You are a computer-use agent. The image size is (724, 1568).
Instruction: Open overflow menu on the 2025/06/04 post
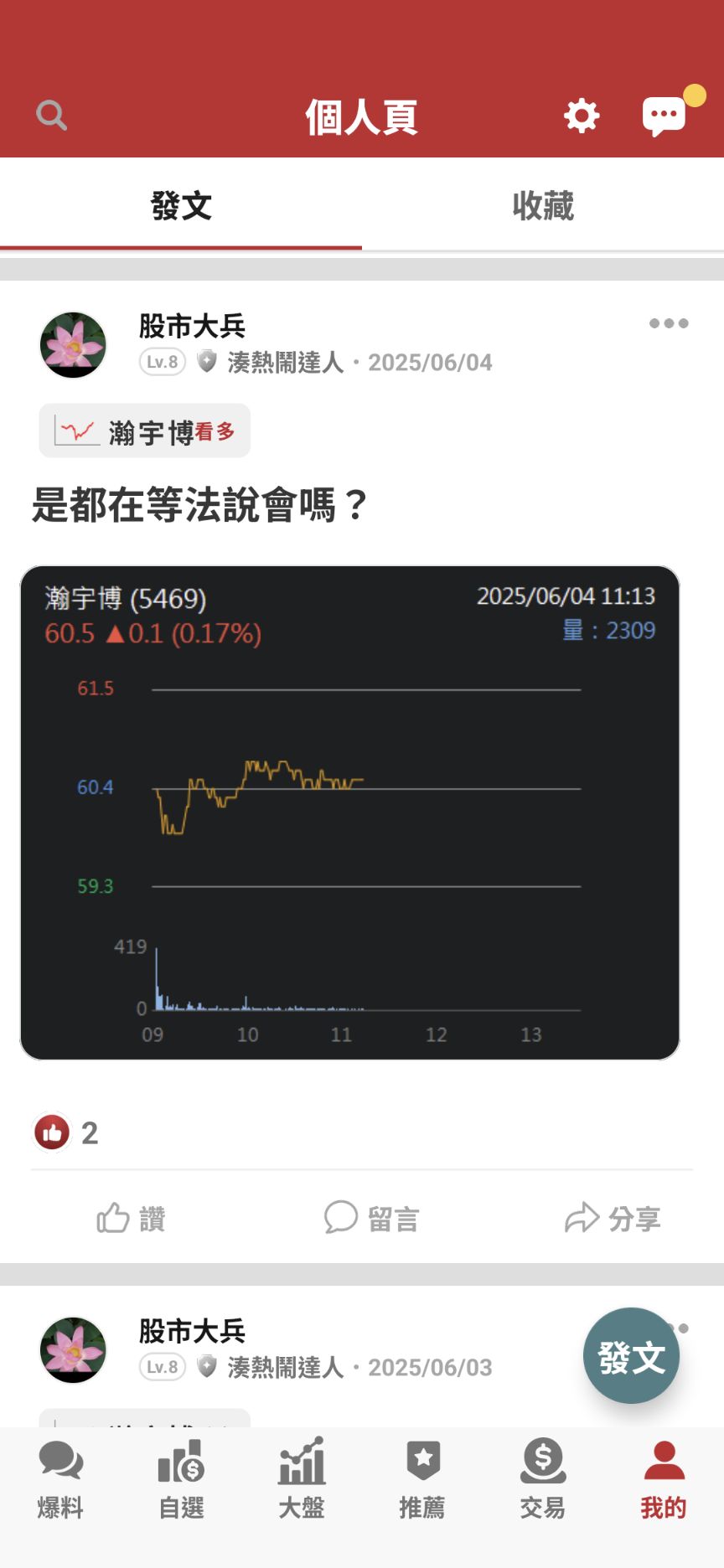tap(669, 323)
